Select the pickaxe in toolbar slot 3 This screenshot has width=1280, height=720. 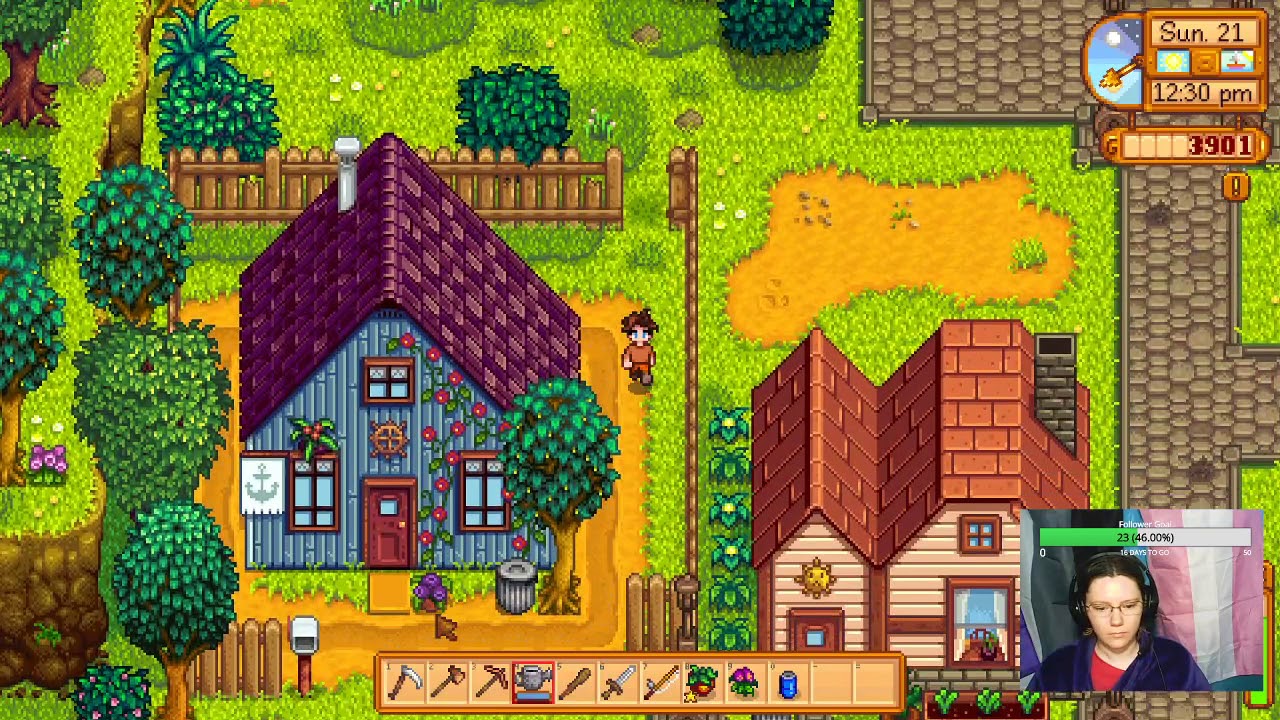pyautogui.click(x=490, y=682)
